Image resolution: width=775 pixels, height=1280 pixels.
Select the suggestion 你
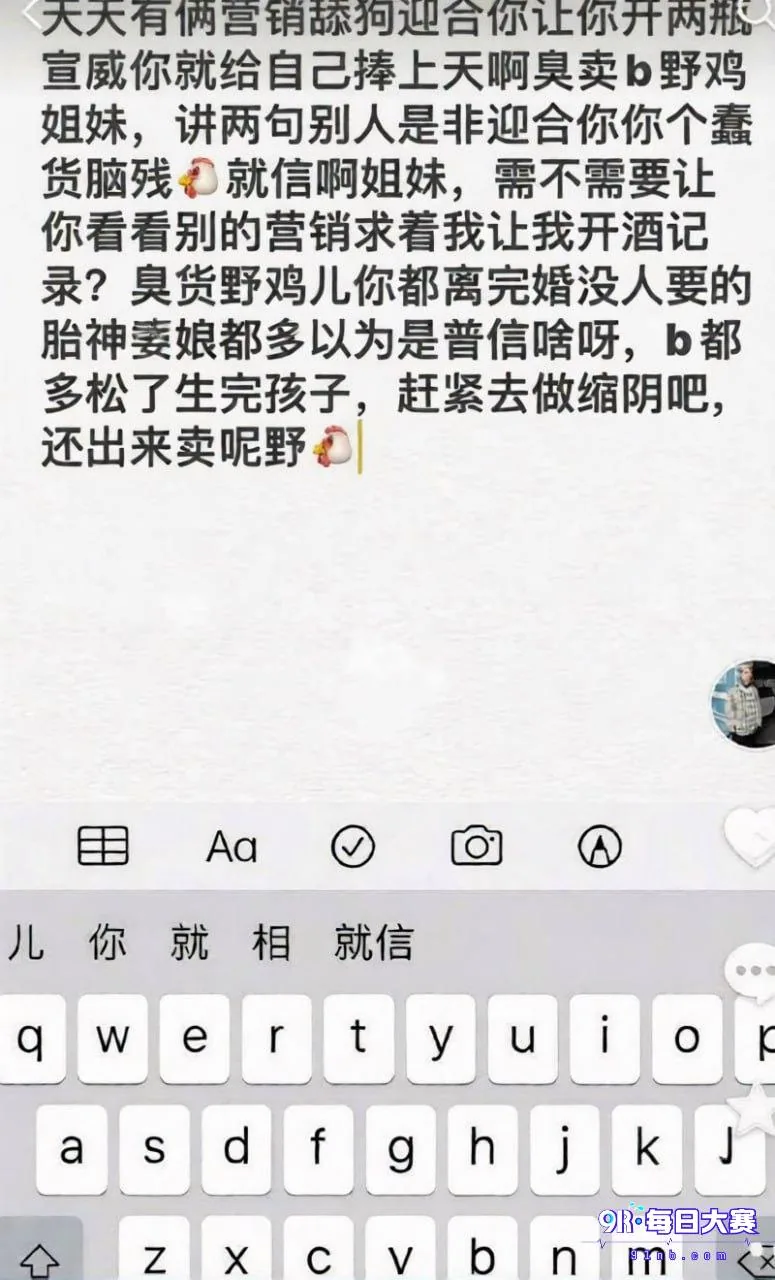coord(107,943)
